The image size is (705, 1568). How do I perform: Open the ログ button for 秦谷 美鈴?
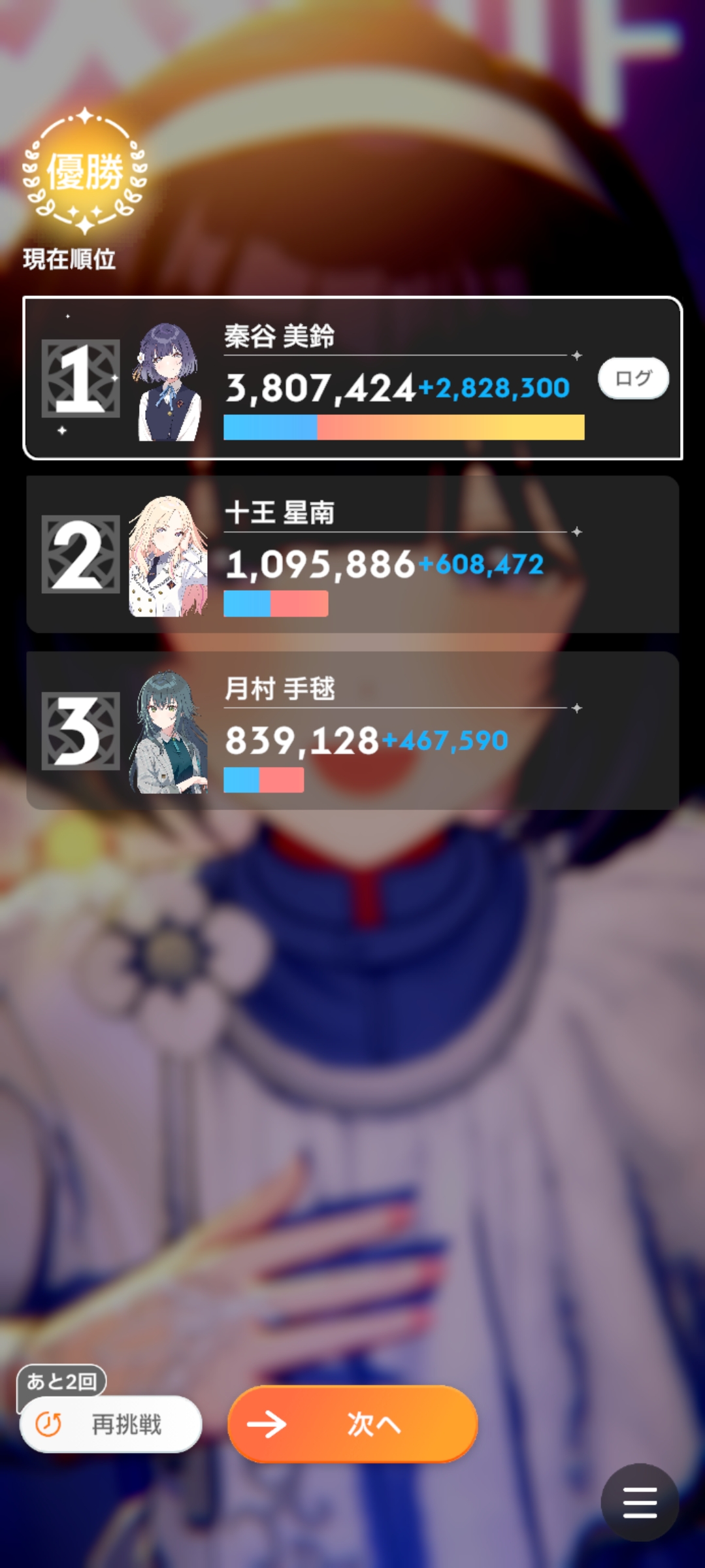point(633,378)
